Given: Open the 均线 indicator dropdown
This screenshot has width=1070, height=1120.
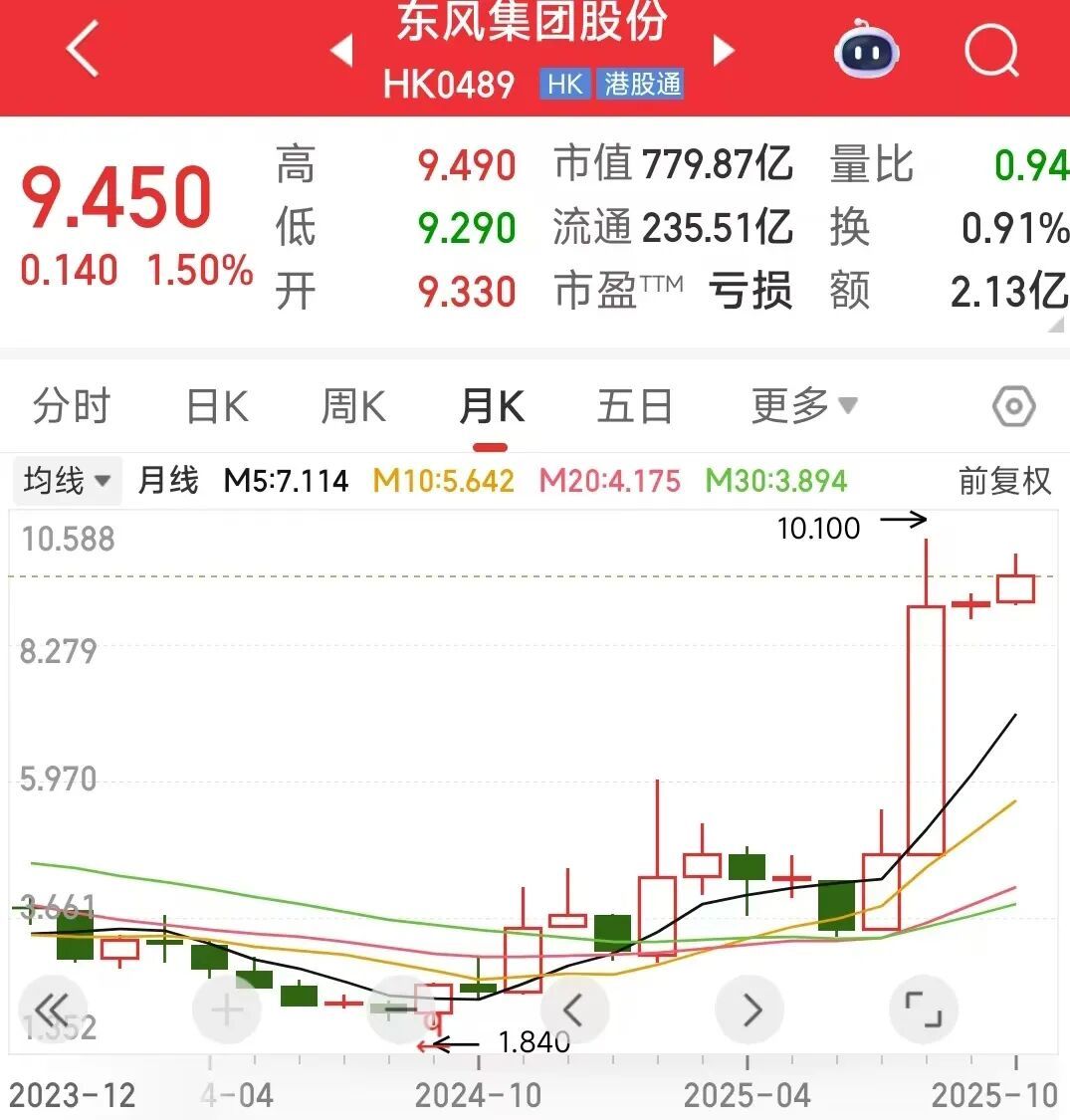Looking at the screenshot, I should point(66,481).
